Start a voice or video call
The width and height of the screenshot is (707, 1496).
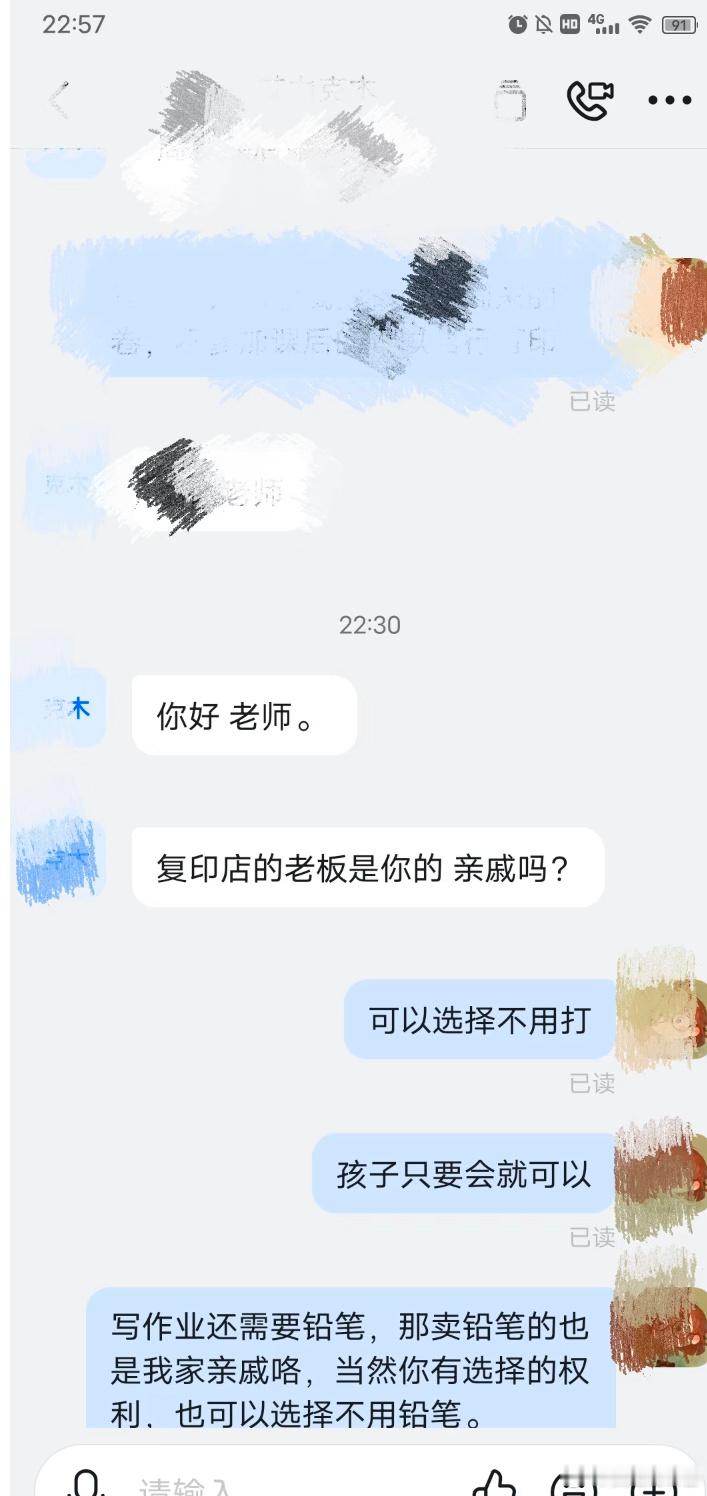pyautogui.click(x=590, y=100)
